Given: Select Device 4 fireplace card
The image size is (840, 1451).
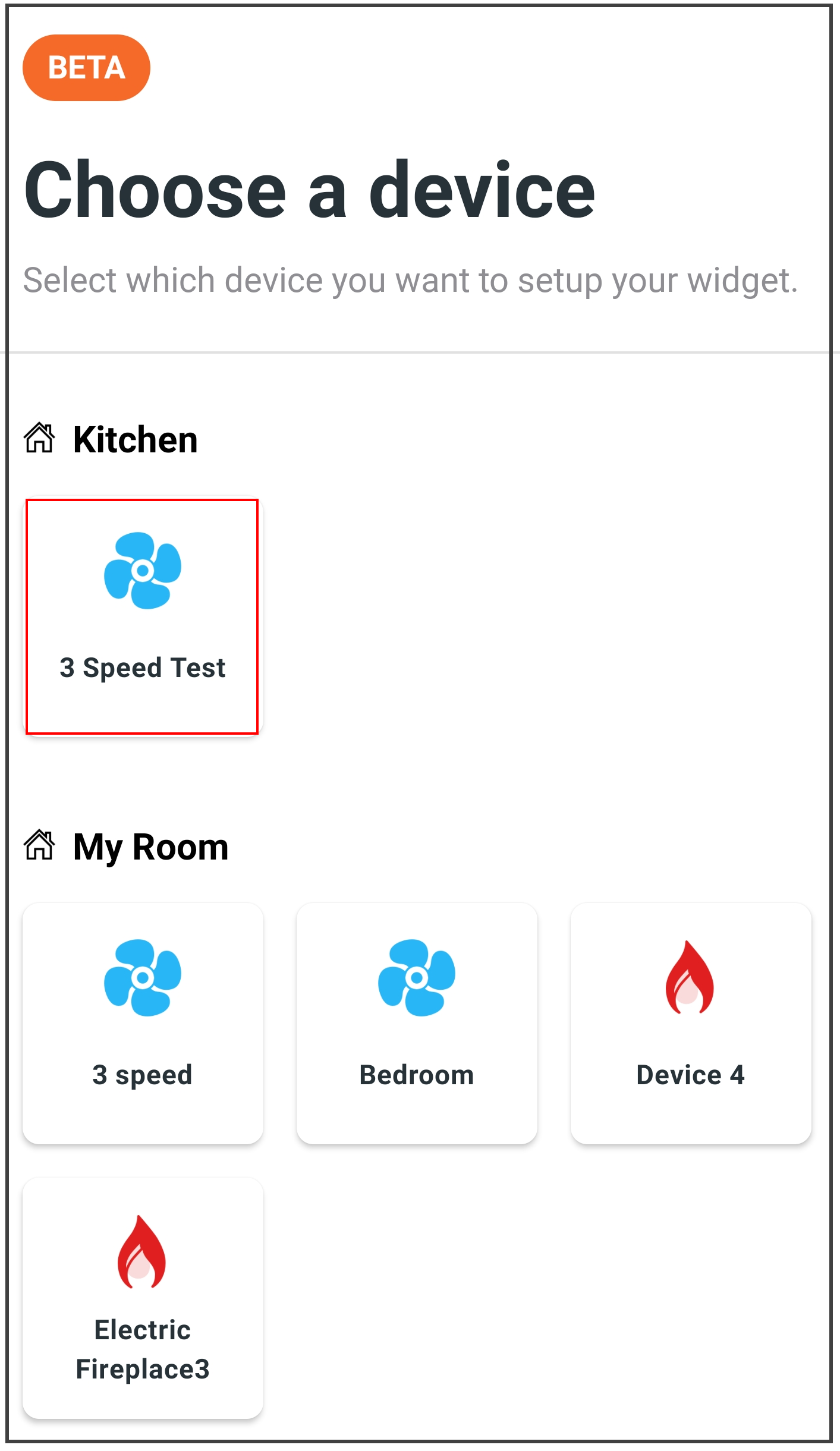Looking at the screenshot, I should 690,1022.
